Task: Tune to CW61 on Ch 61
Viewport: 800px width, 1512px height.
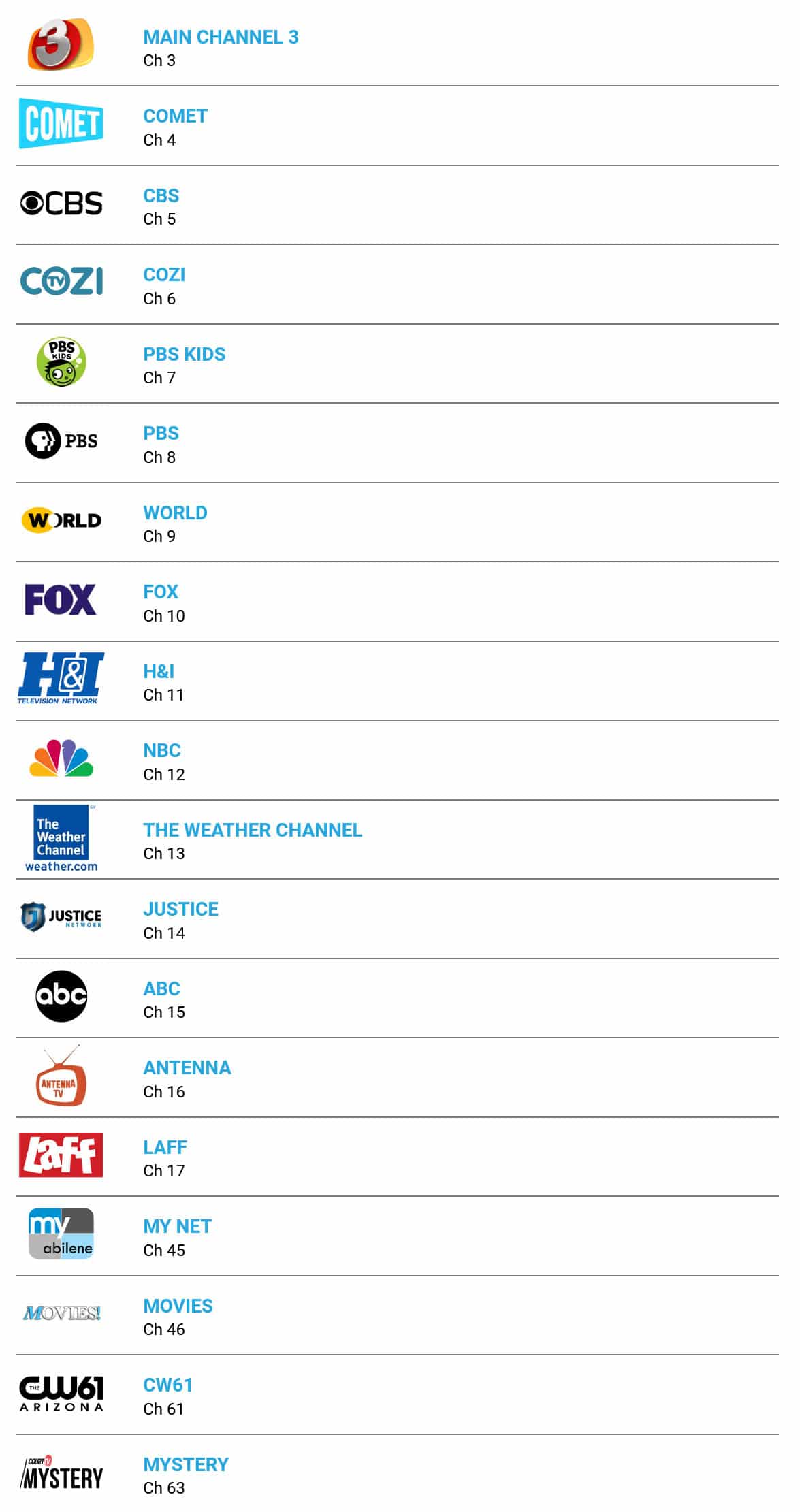Action: point(398,1395)
